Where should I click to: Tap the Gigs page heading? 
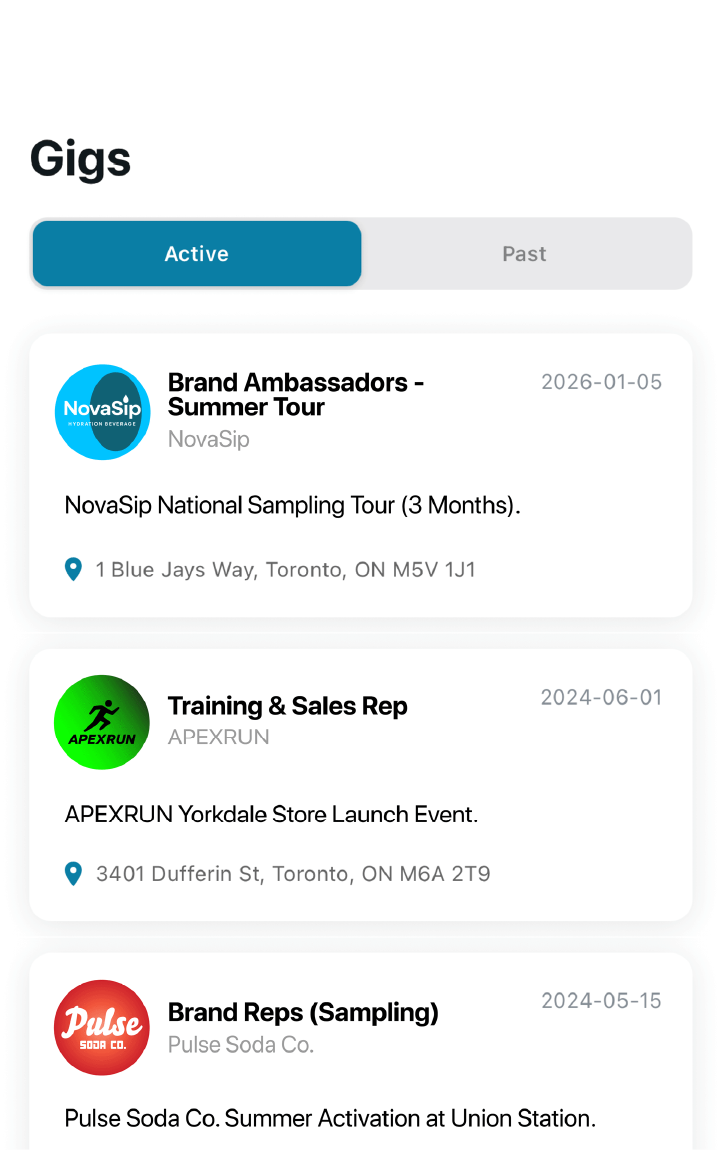pos(80,158)
